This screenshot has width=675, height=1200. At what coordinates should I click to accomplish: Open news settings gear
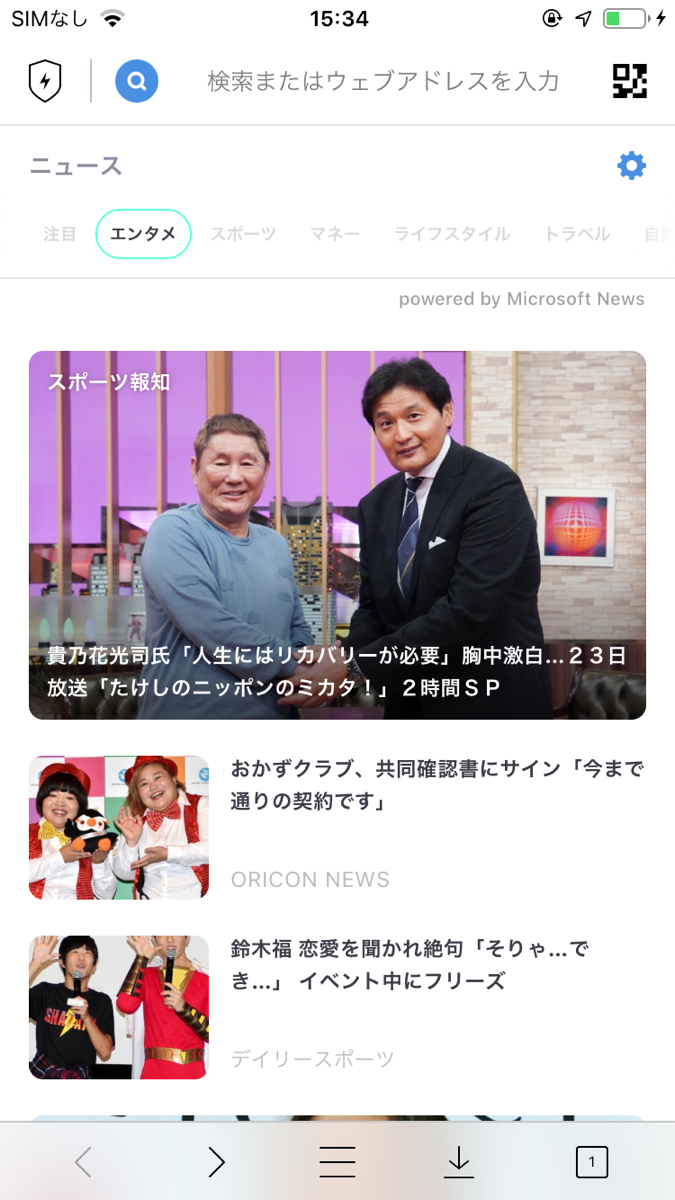point(631,165)
